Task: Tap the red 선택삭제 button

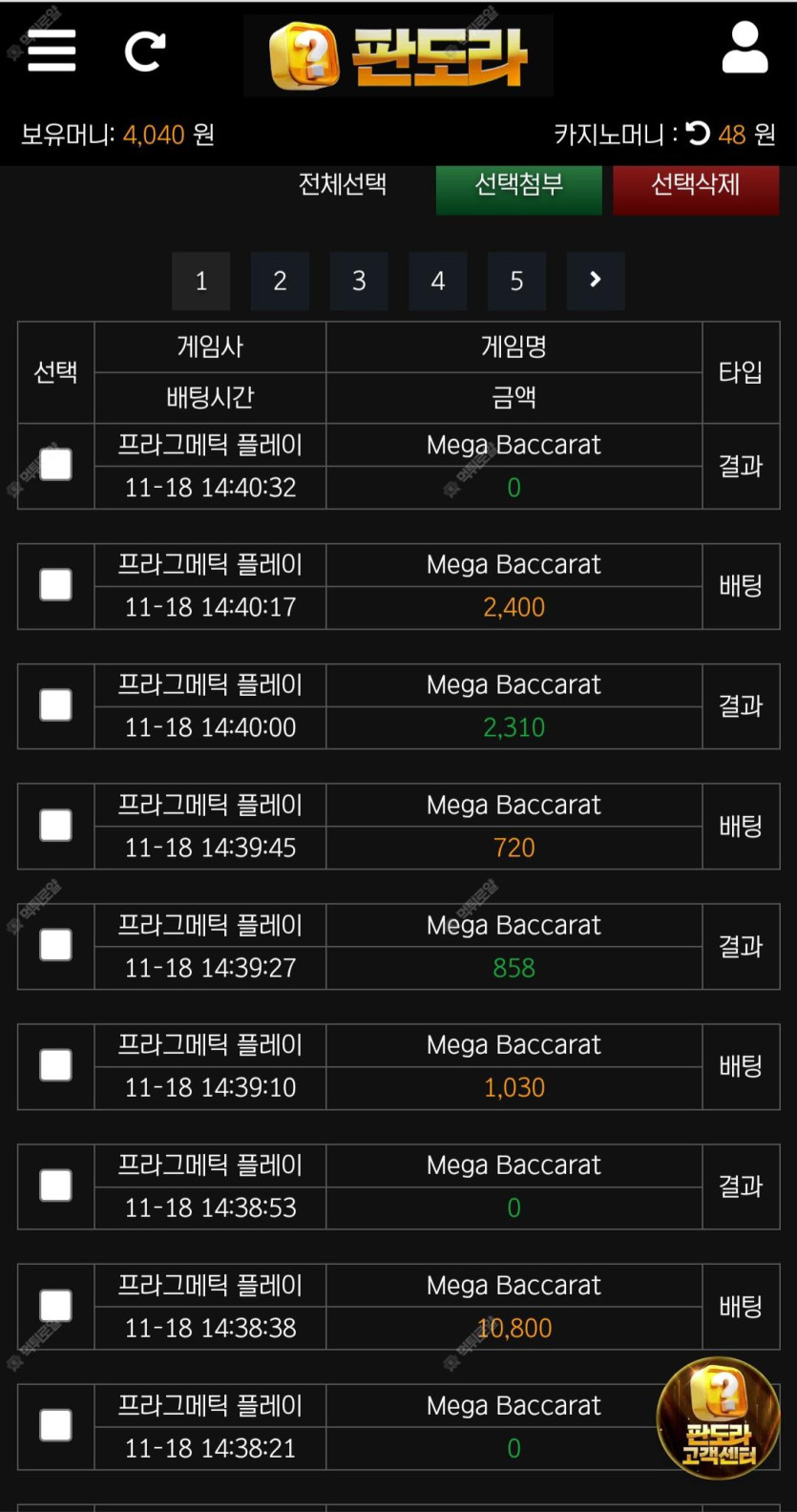Action: click(x=695, y=188)
